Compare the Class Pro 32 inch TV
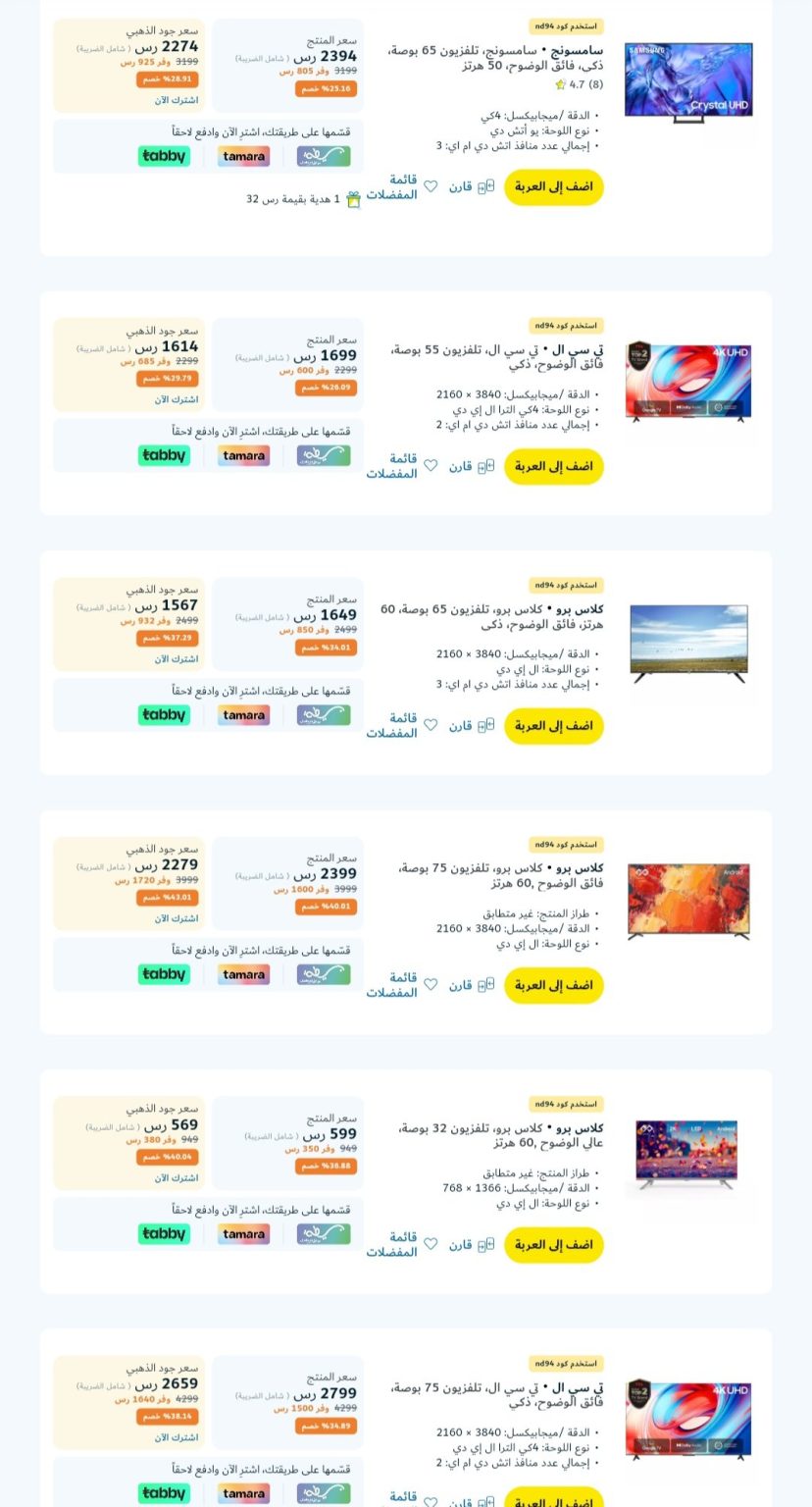The width and height of the screenshot is (812, 1507). (472, 1244)
